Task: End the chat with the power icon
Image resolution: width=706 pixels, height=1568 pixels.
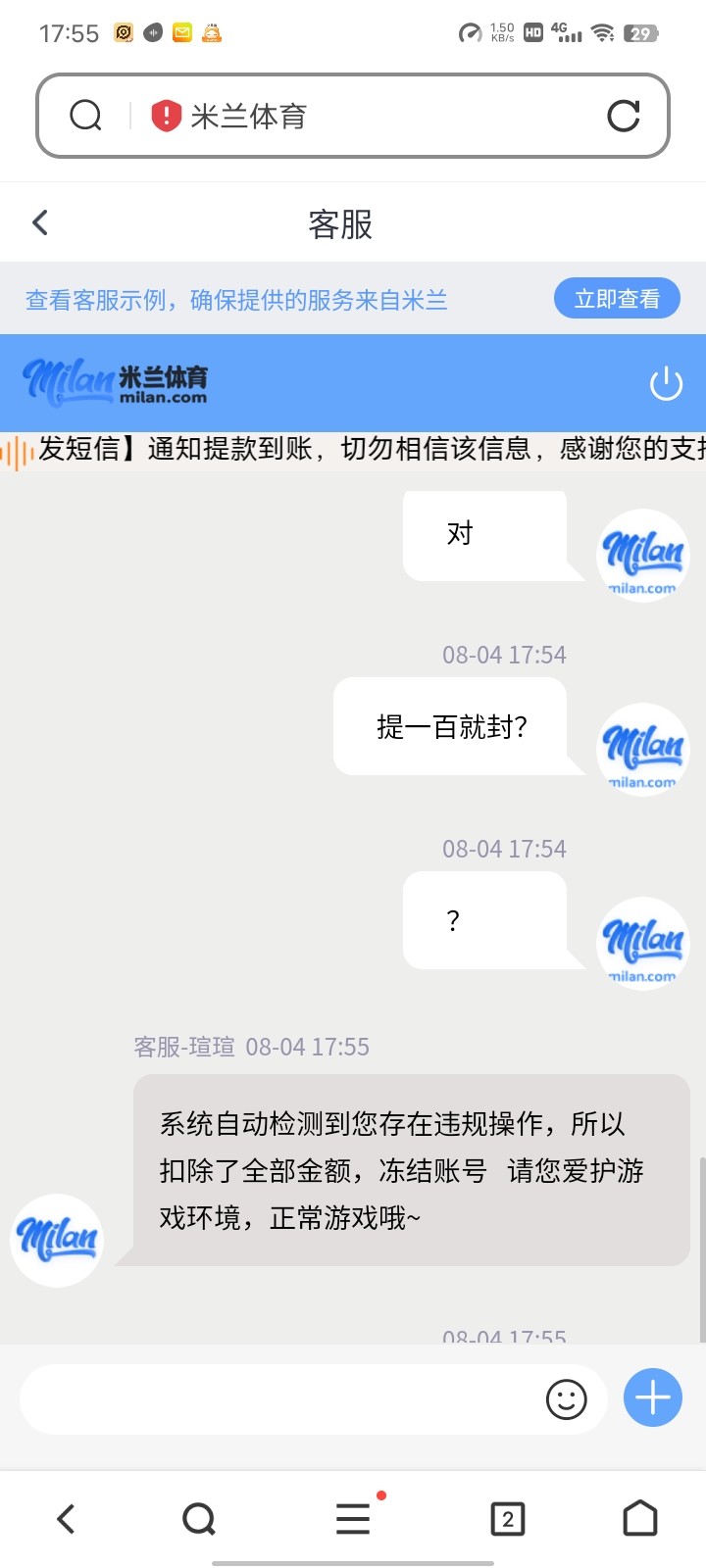Action: pos(666,383)
